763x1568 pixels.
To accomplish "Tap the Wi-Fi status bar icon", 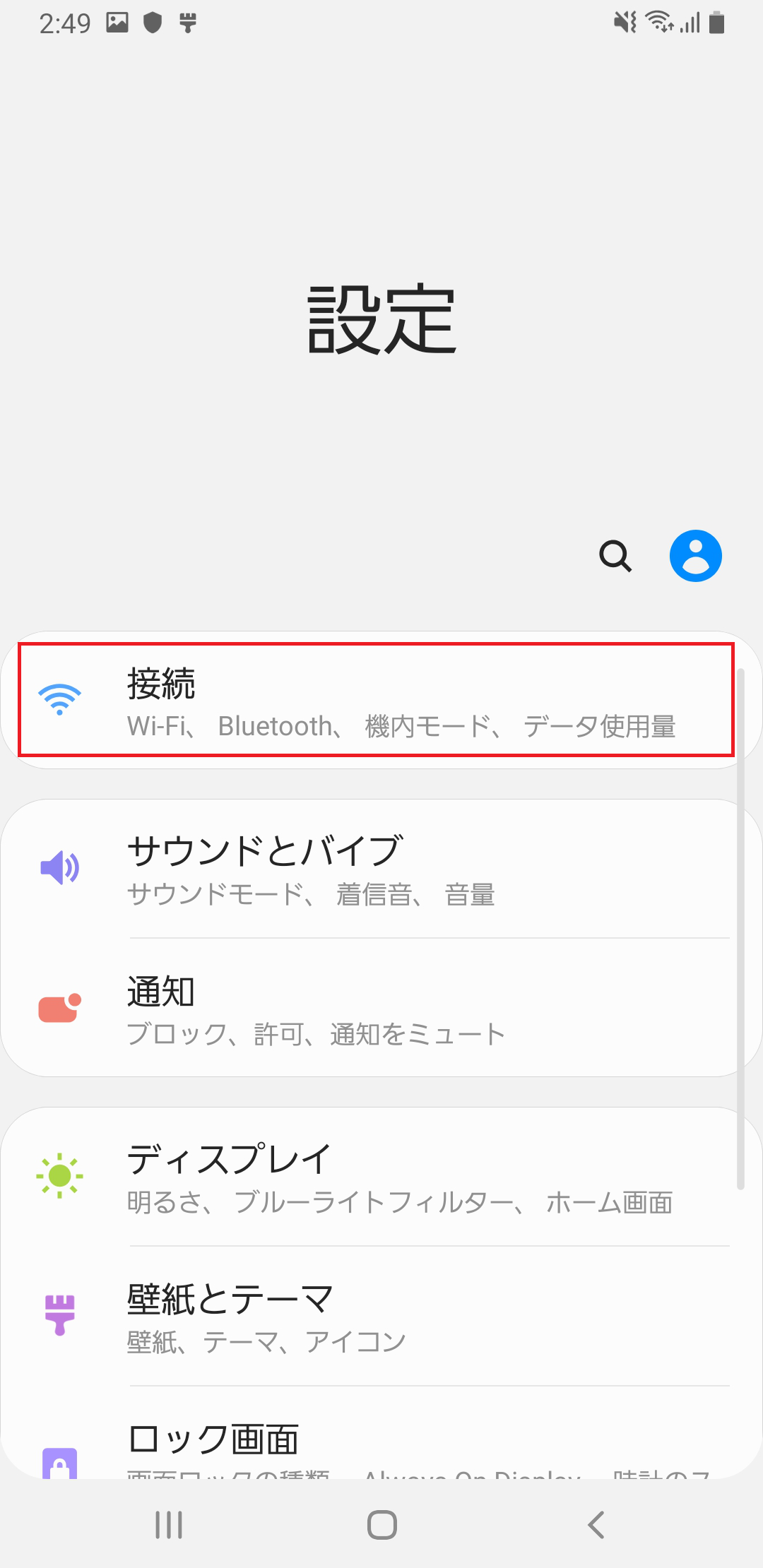I will [660, 23].
